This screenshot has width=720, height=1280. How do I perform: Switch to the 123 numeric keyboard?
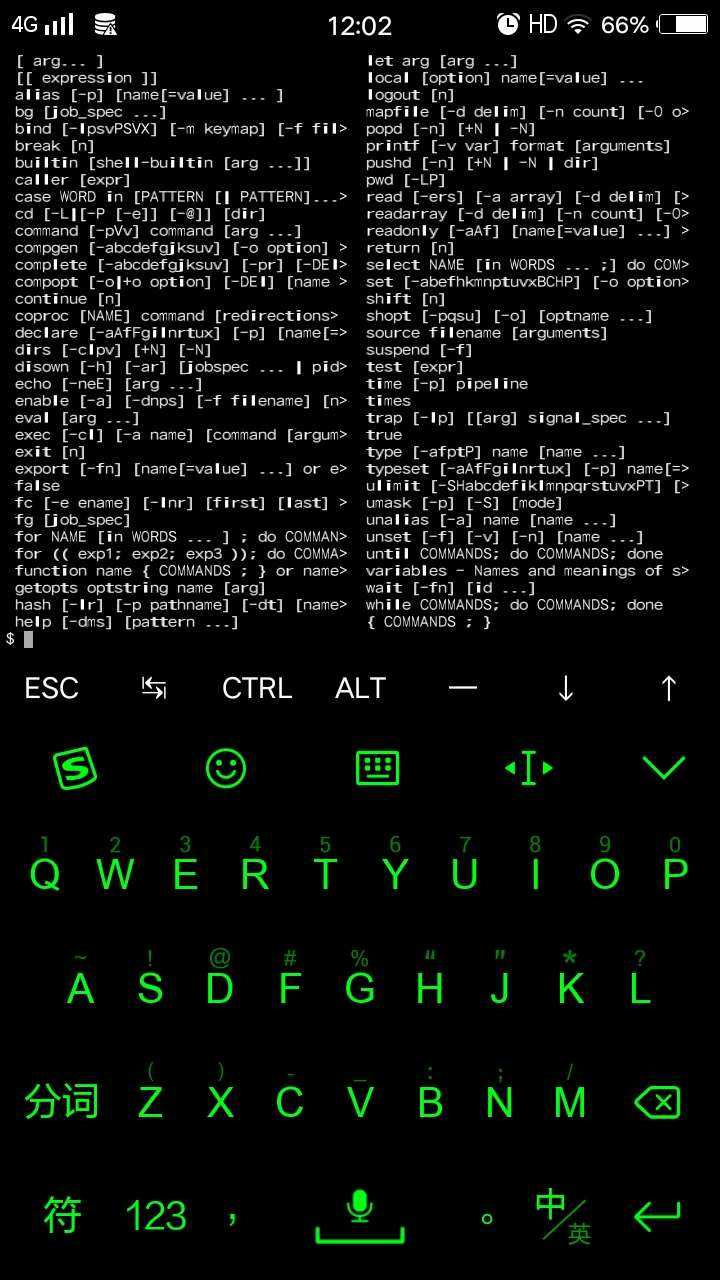(156, 1216)
